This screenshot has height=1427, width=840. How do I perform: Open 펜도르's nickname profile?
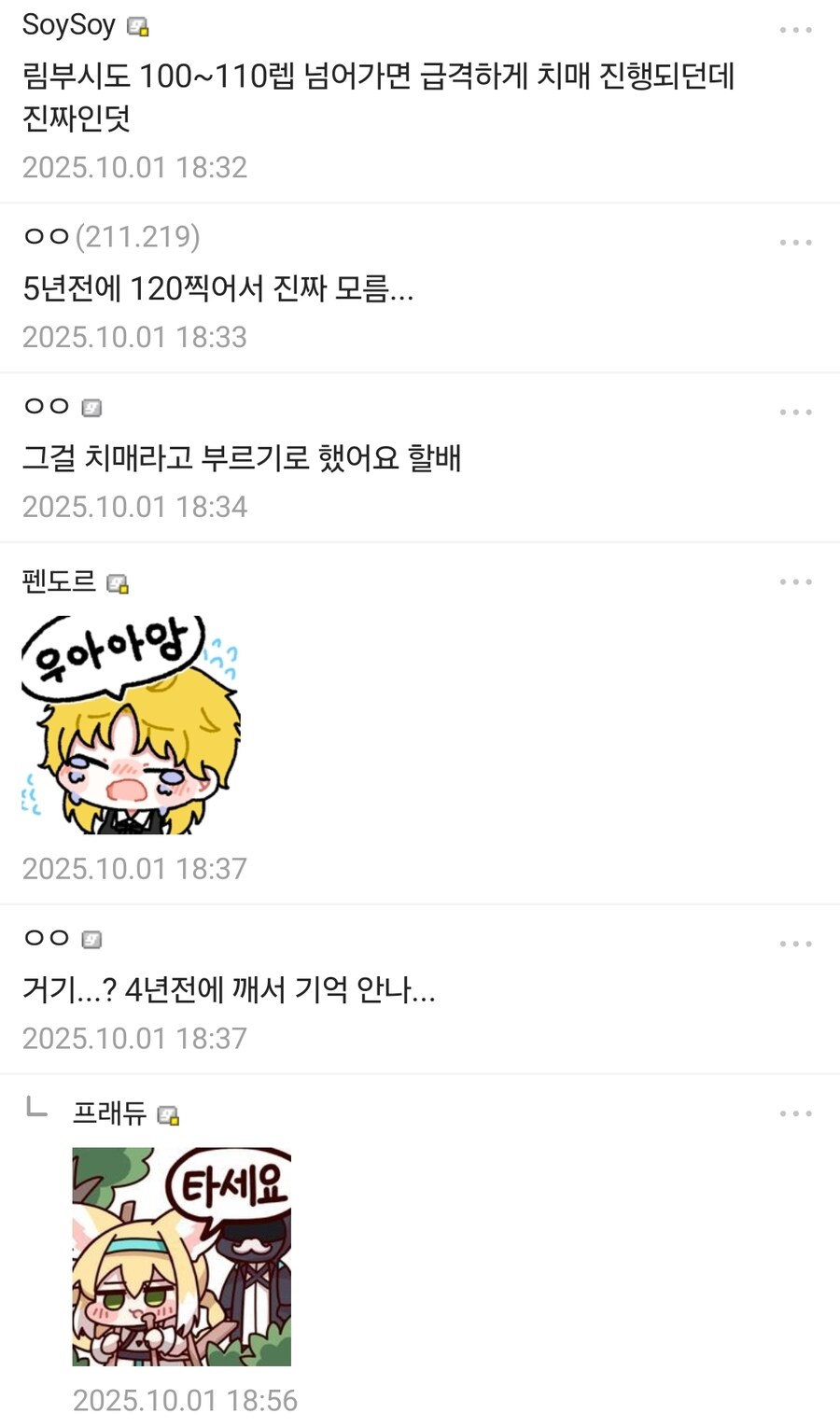coord(59,581)
